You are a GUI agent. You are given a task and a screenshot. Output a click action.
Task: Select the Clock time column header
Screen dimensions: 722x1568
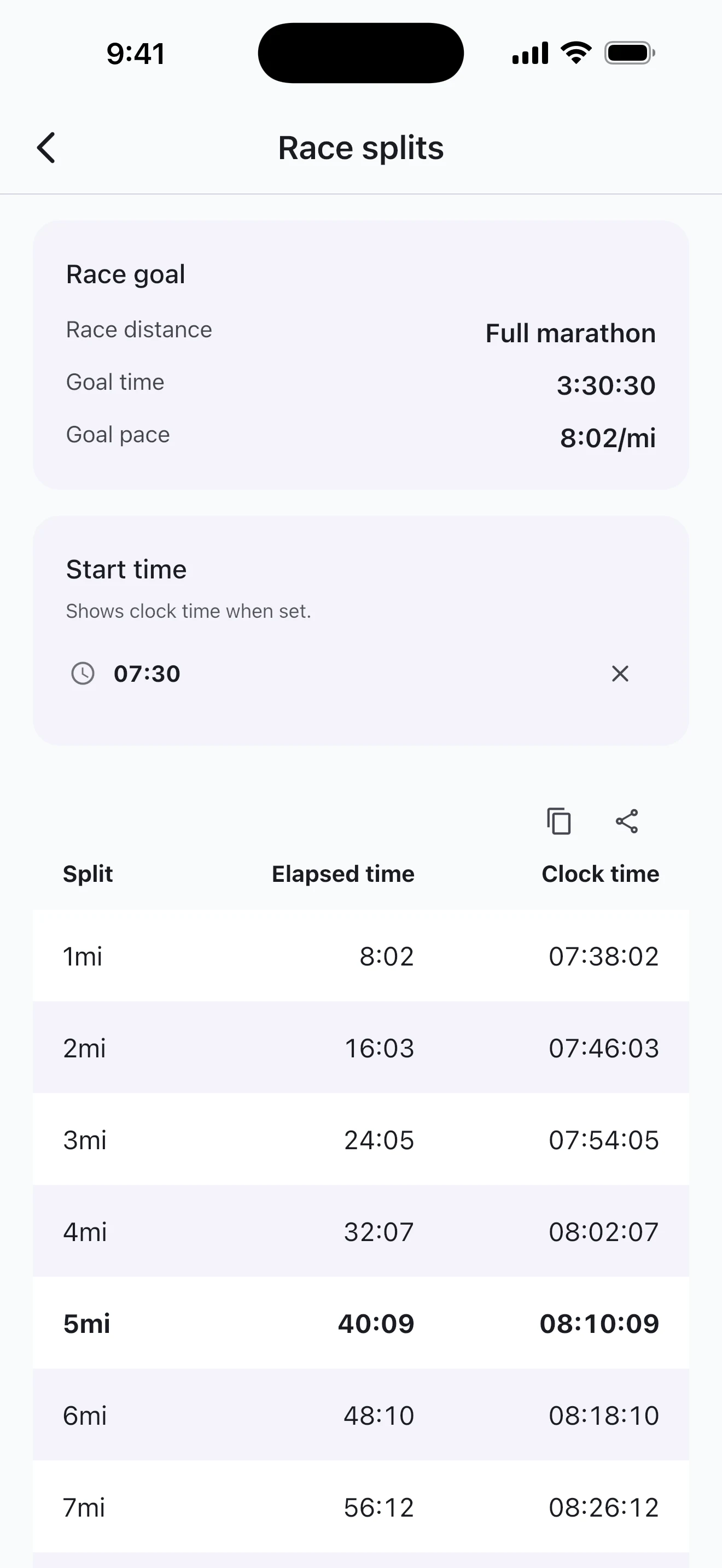tap(599, 874)
